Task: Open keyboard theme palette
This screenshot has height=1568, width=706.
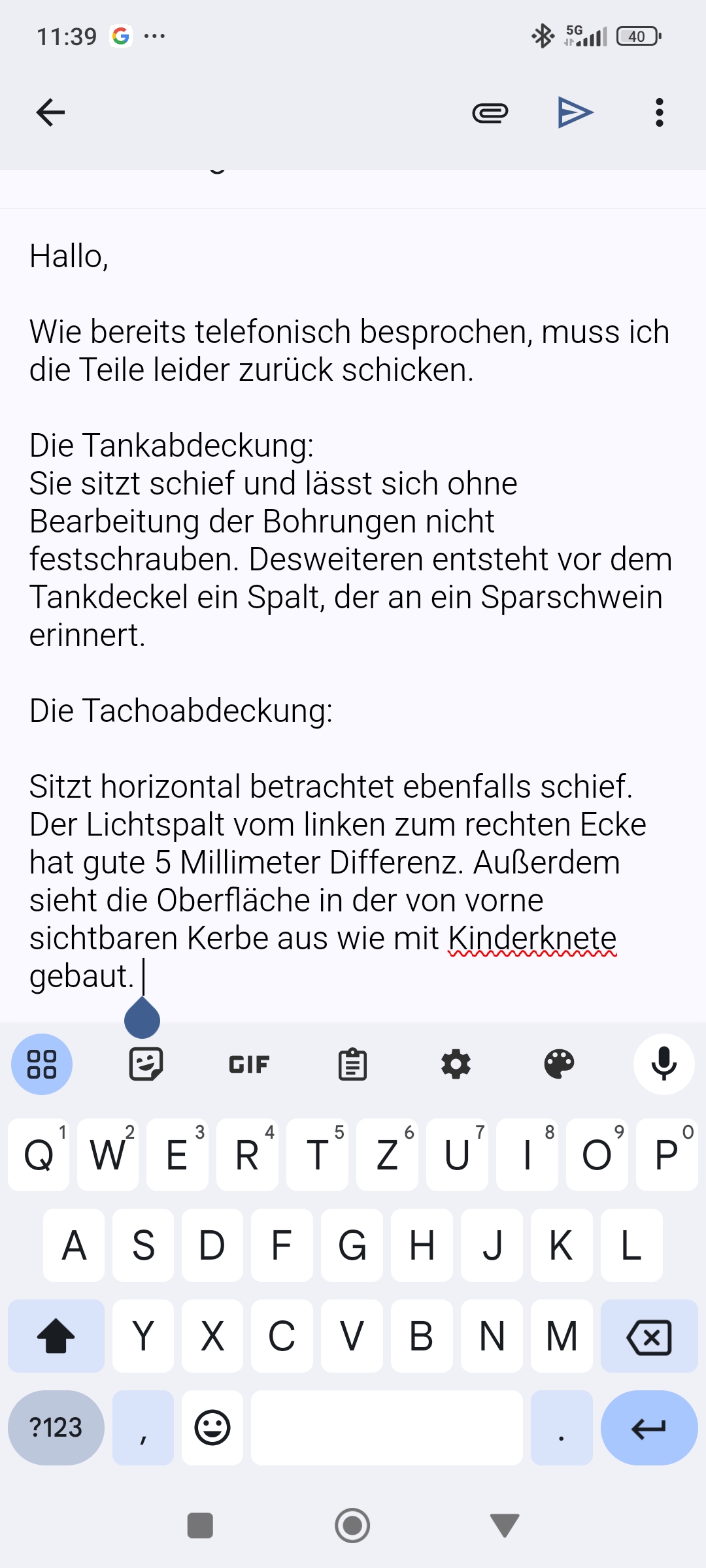Action: 559,1064
